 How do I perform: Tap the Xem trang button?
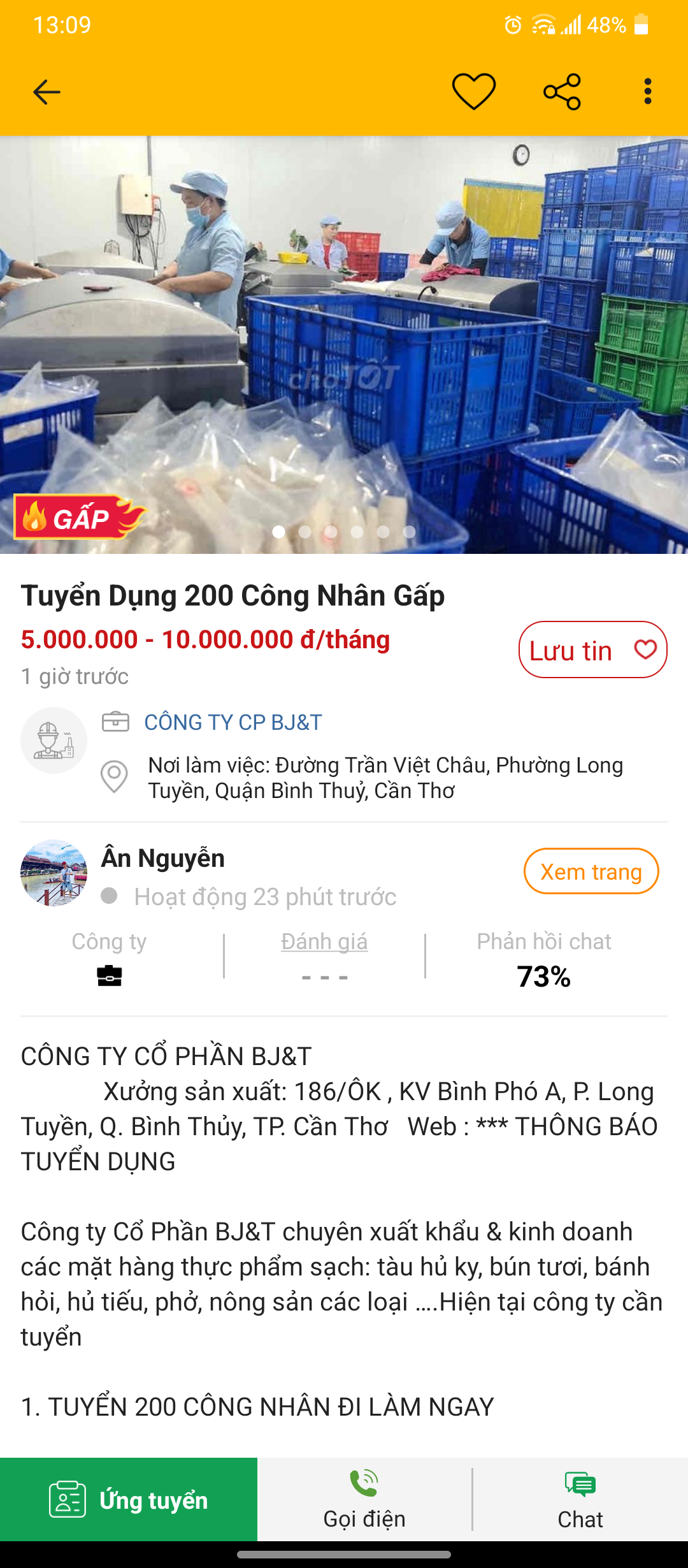point(591,871)
